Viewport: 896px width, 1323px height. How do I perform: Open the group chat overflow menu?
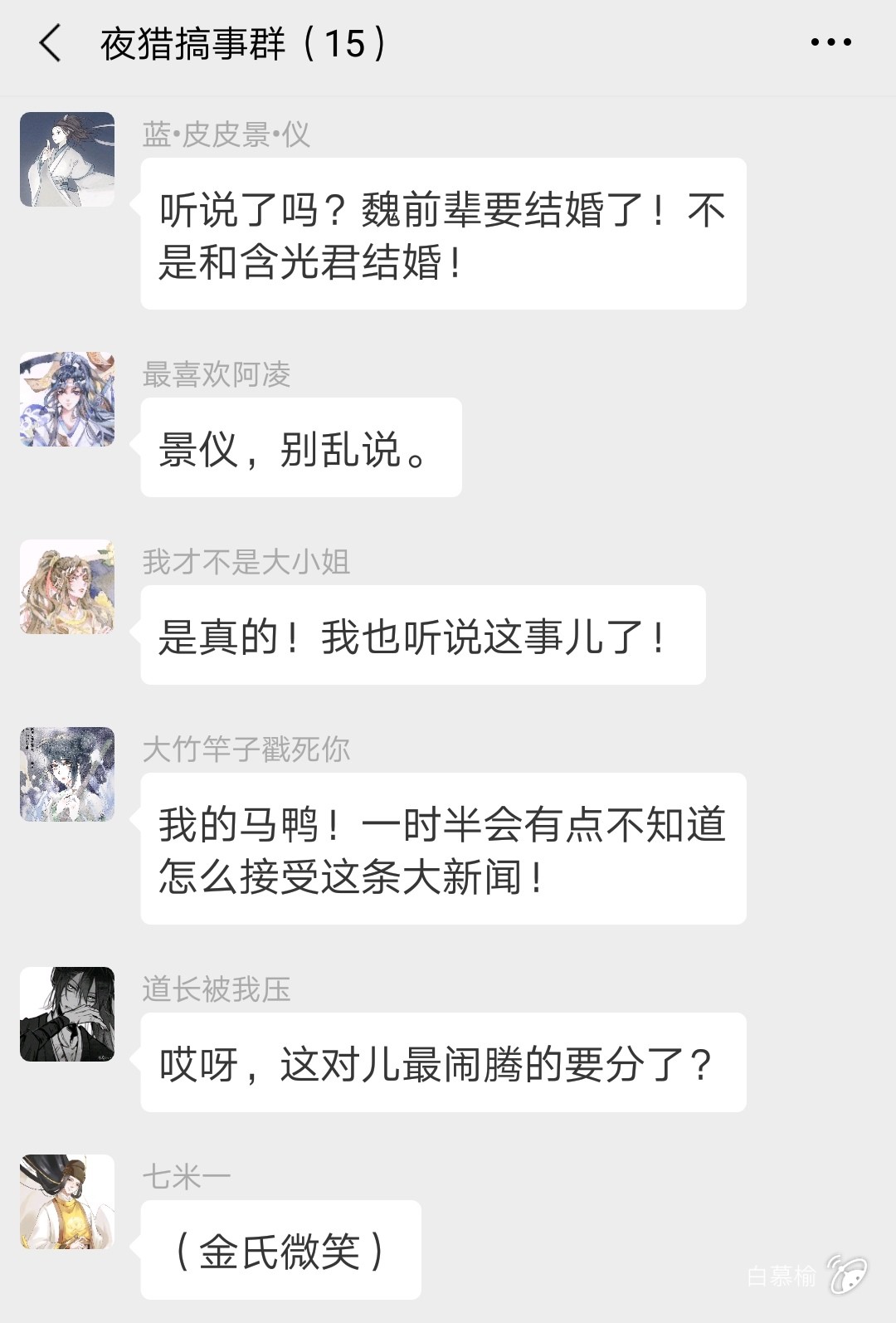830,42
